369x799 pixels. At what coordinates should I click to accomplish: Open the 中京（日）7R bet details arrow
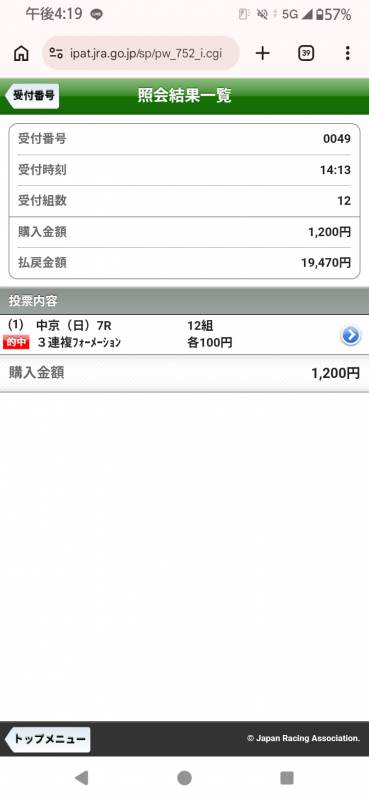click(350, 335)
